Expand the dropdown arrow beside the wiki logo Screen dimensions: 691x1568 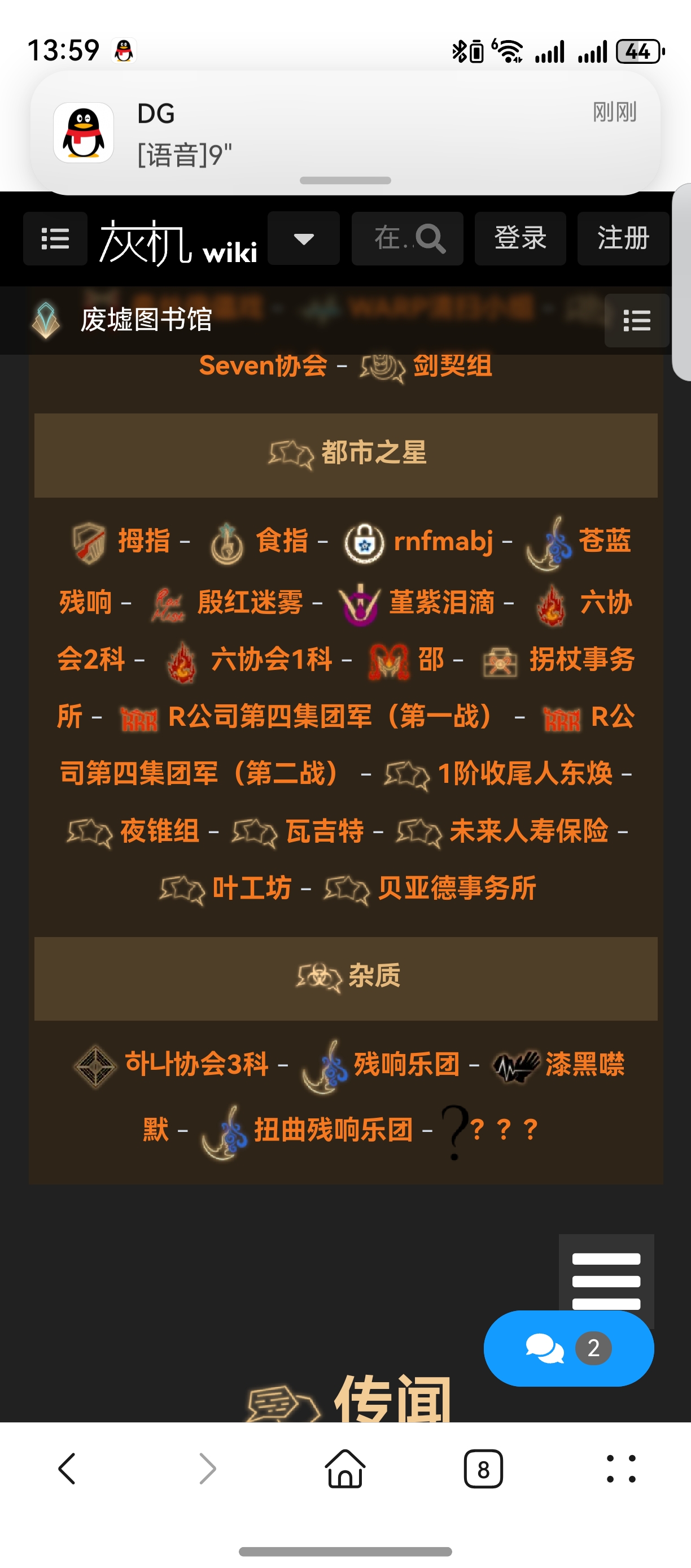(304, 238)
